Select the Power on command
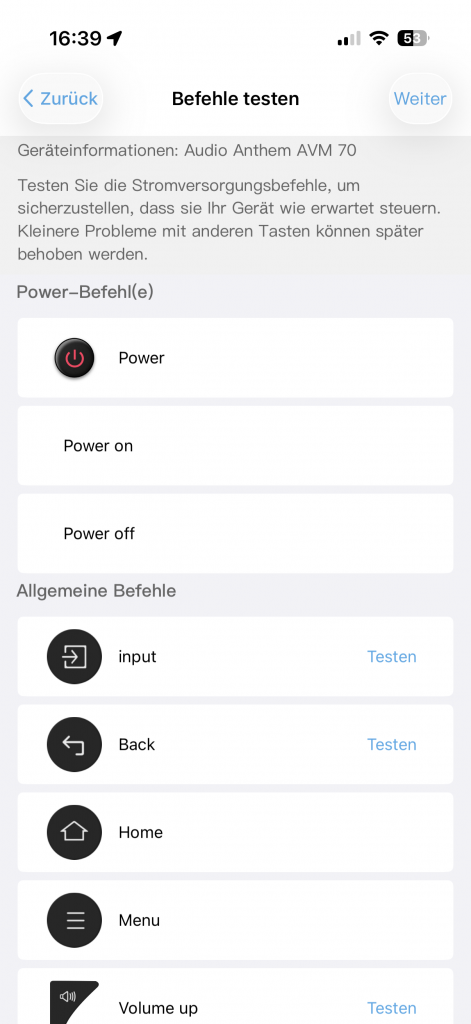Viewport: 471px width, 1024px height. [x=235, y=445]
